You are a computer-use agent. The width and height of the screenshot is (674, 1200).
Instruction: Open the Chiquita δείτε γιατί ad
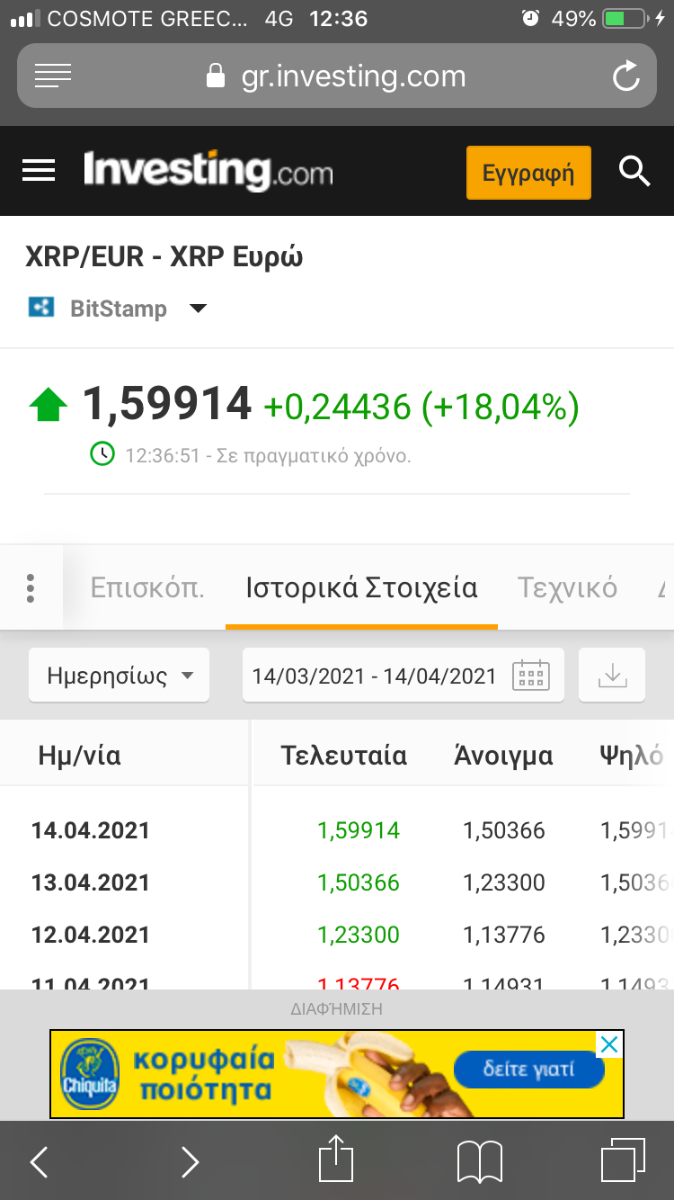(530, 1070)
